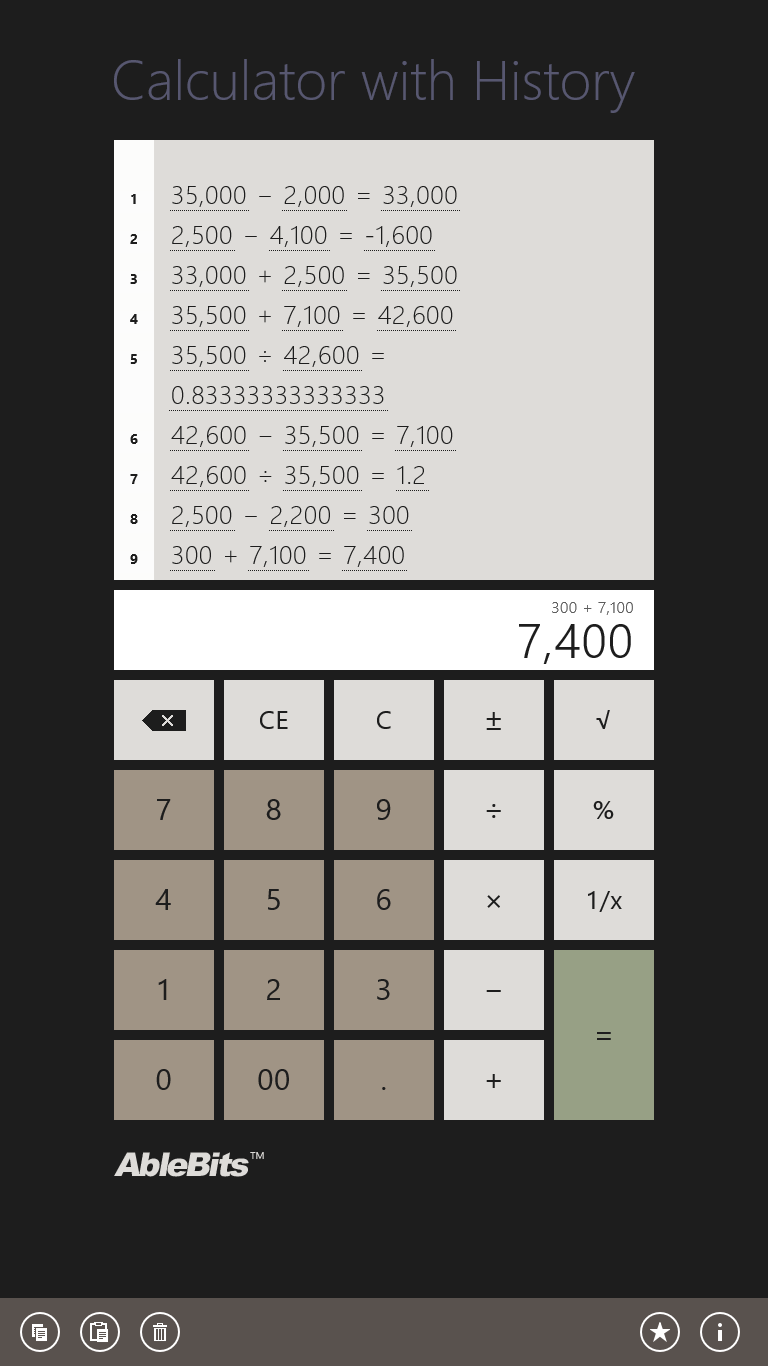The height and width of the screenshot is (1366, 768).
Task: Select the result 42,600 in history line 4
Action: (x=416, y=316)
